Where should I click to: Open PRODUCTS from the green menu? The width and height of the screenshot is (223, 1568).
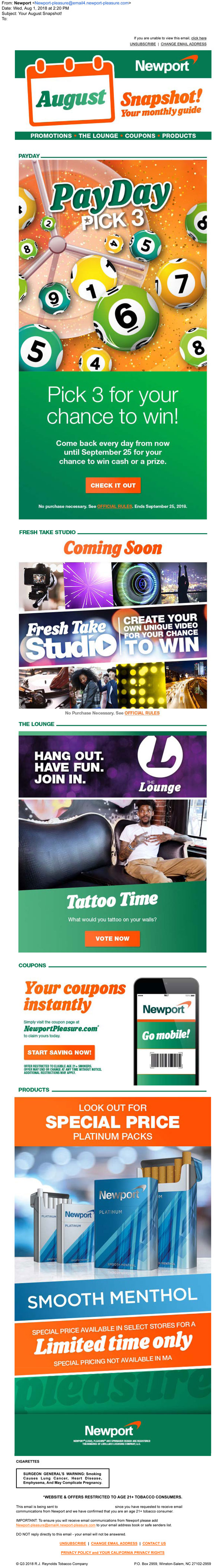179,136
